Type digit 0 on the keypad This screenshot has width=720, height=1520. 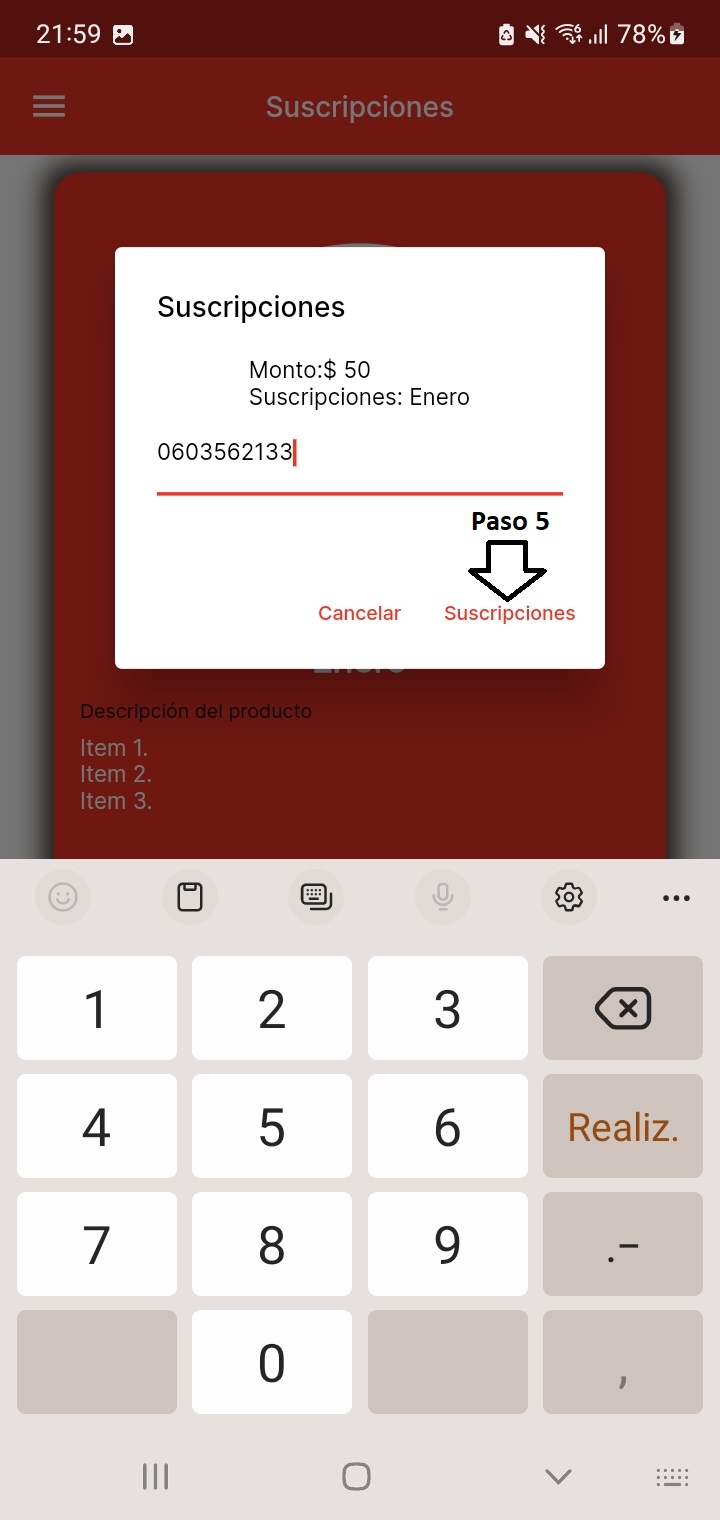pos(271,1362)
